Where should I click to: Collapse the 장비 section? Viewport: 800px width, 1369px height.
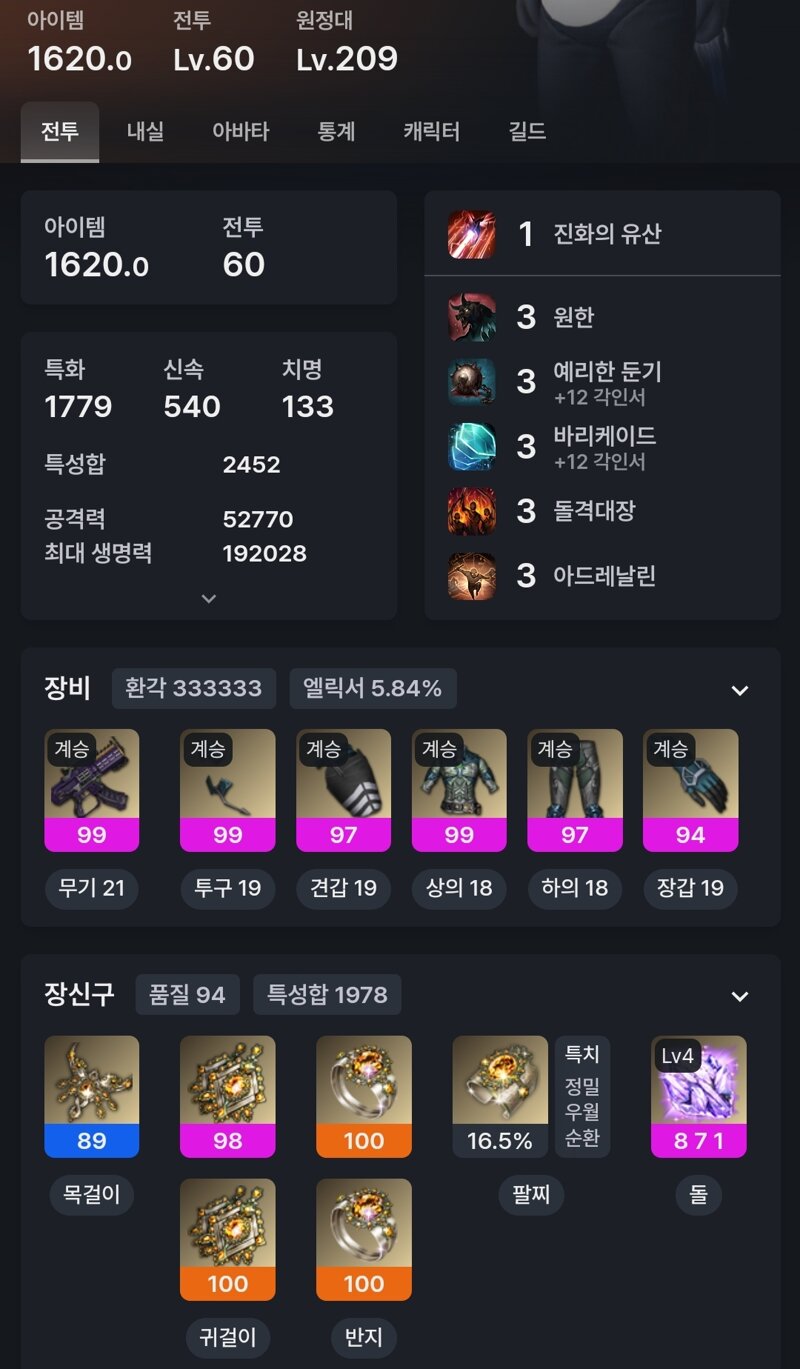click(740, 690)
